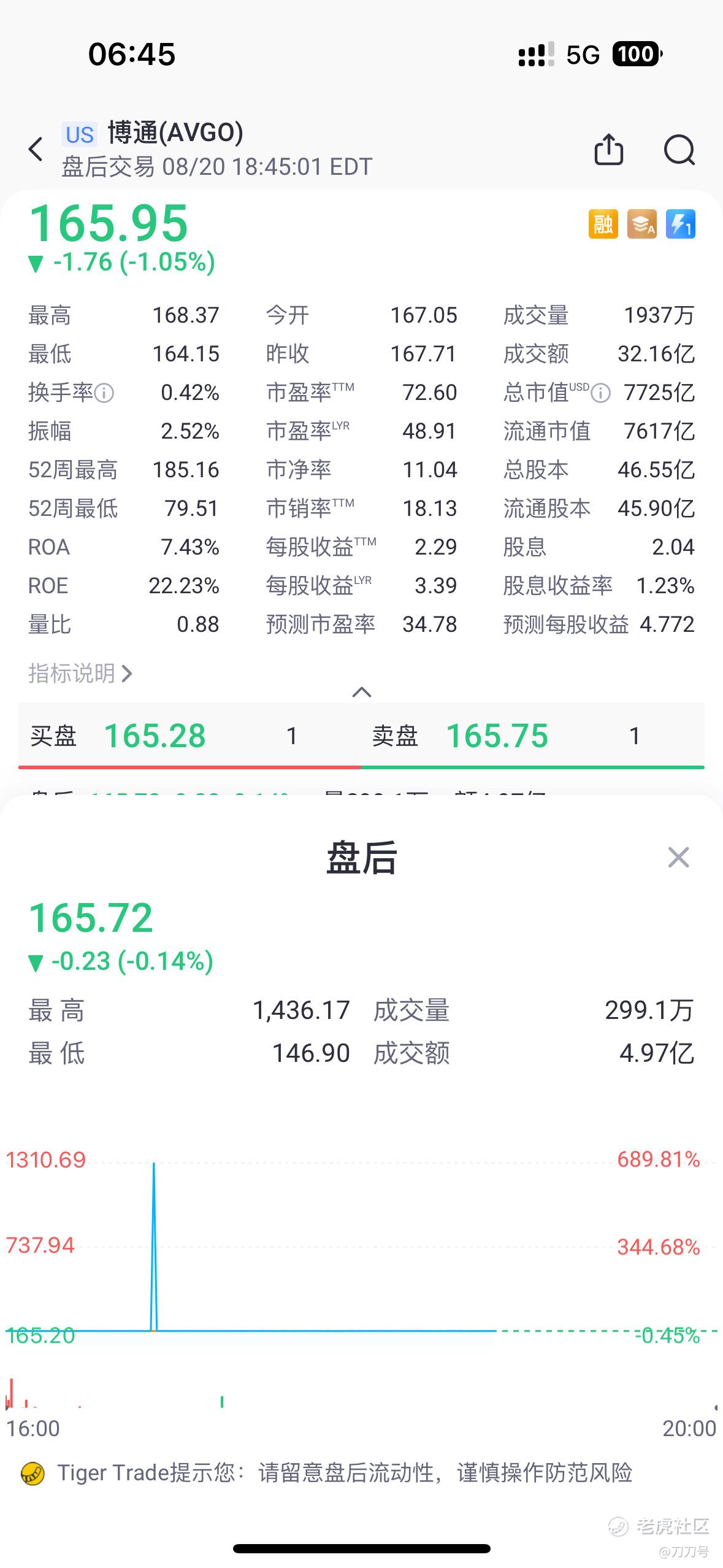Collapse the stock details panel
The height and width of the screenshot is (1568, 723).
361,693
